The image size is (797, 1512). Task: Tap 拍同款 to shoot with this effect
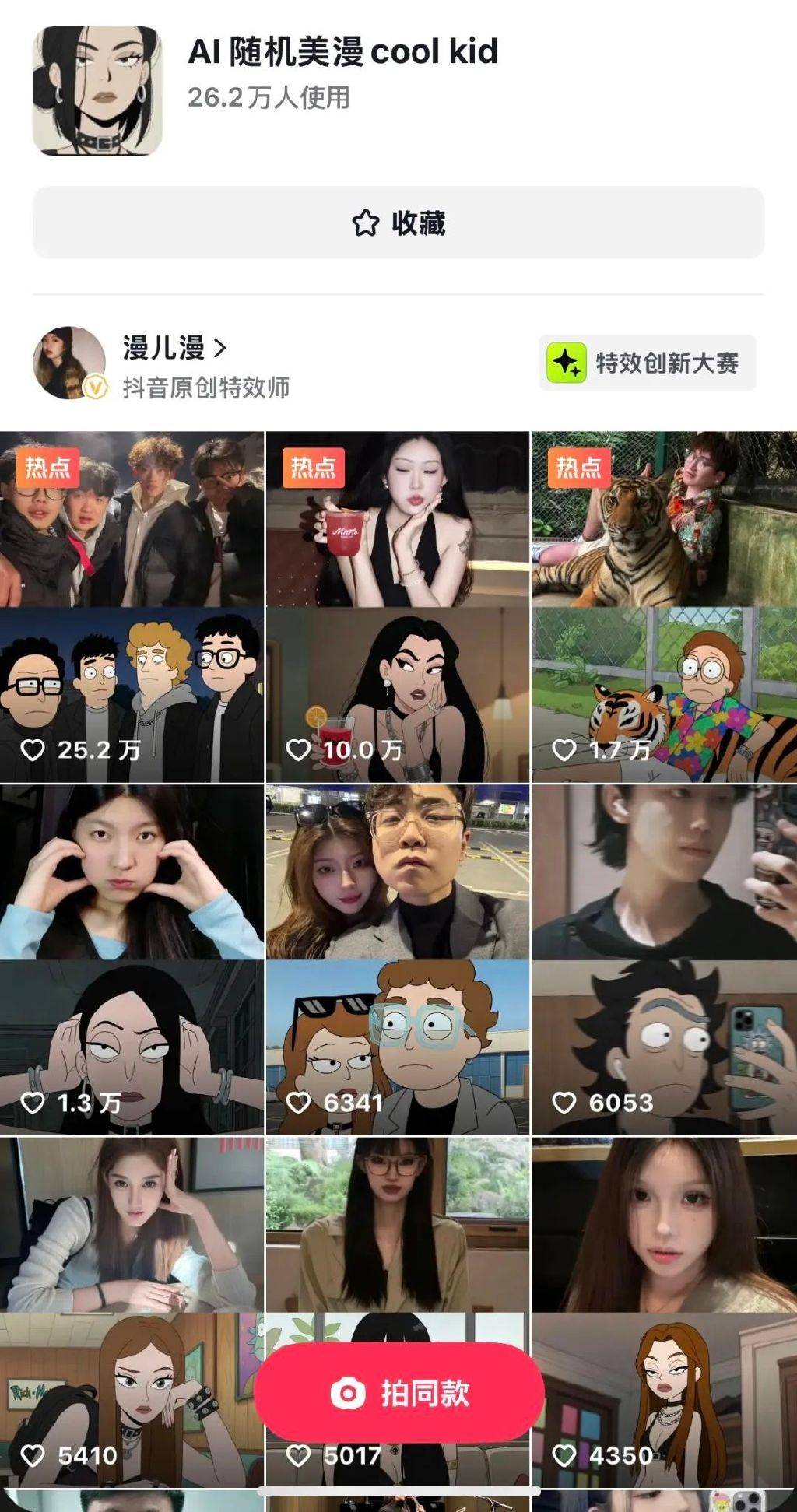[398, 1392]
